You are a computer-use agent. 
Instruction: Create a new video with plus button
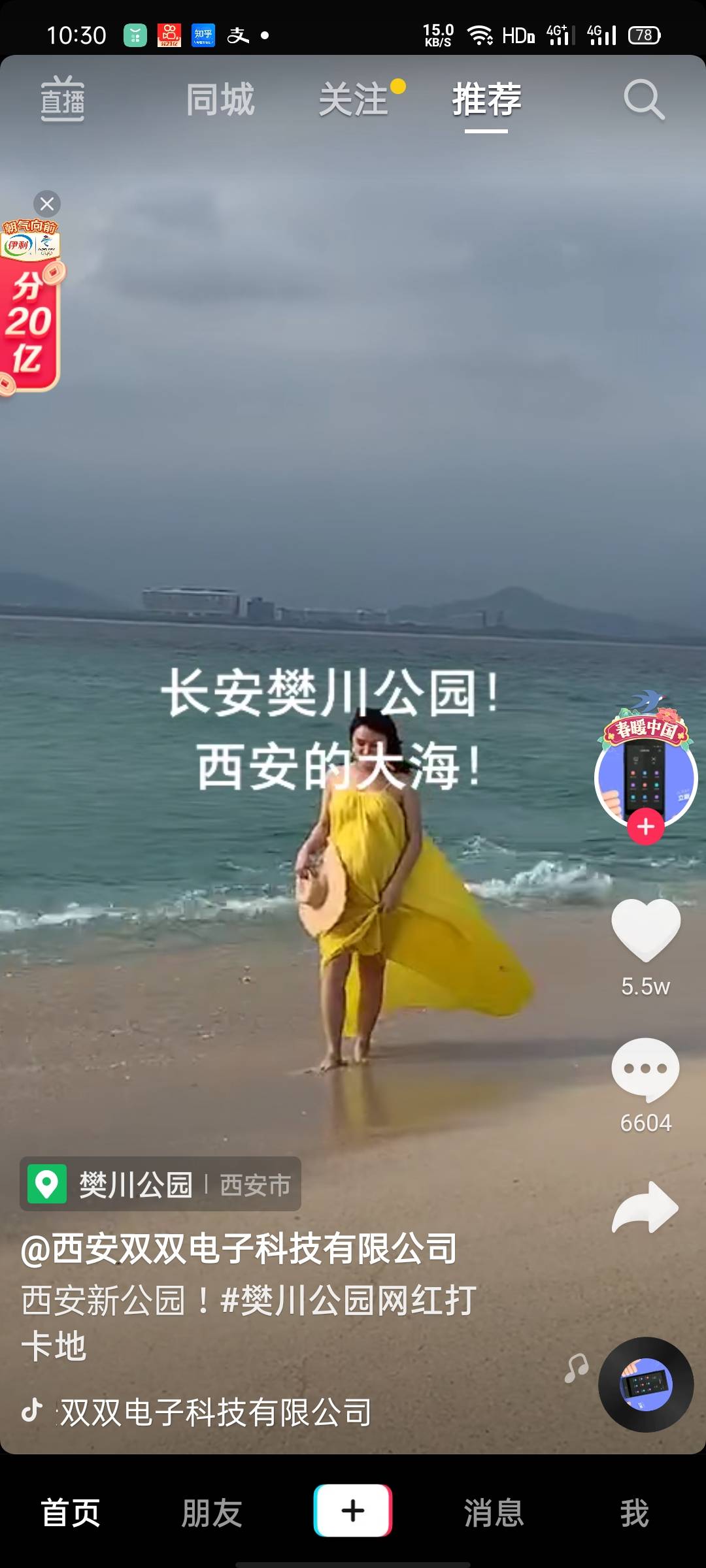click(353, 1511)
